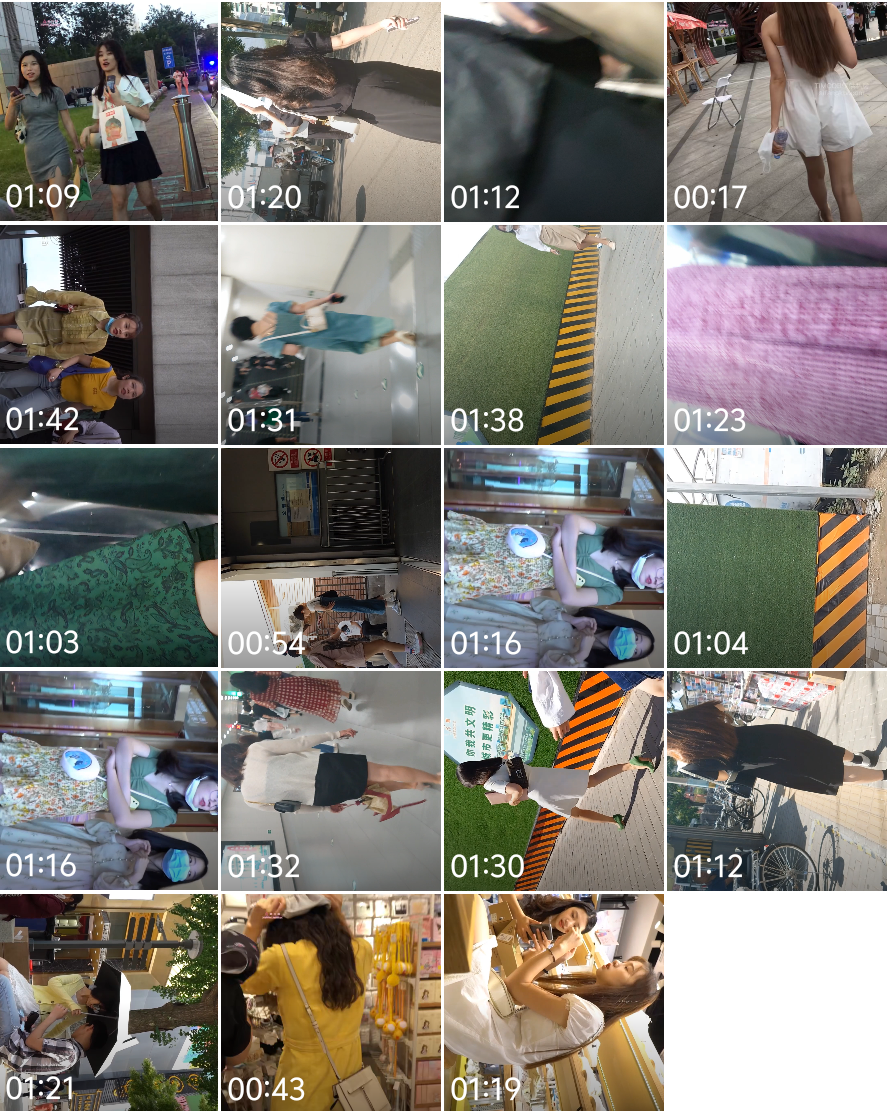
Task: View the 01:38 video with green turf
Action: pyautogui.click(x=553, y=334)
